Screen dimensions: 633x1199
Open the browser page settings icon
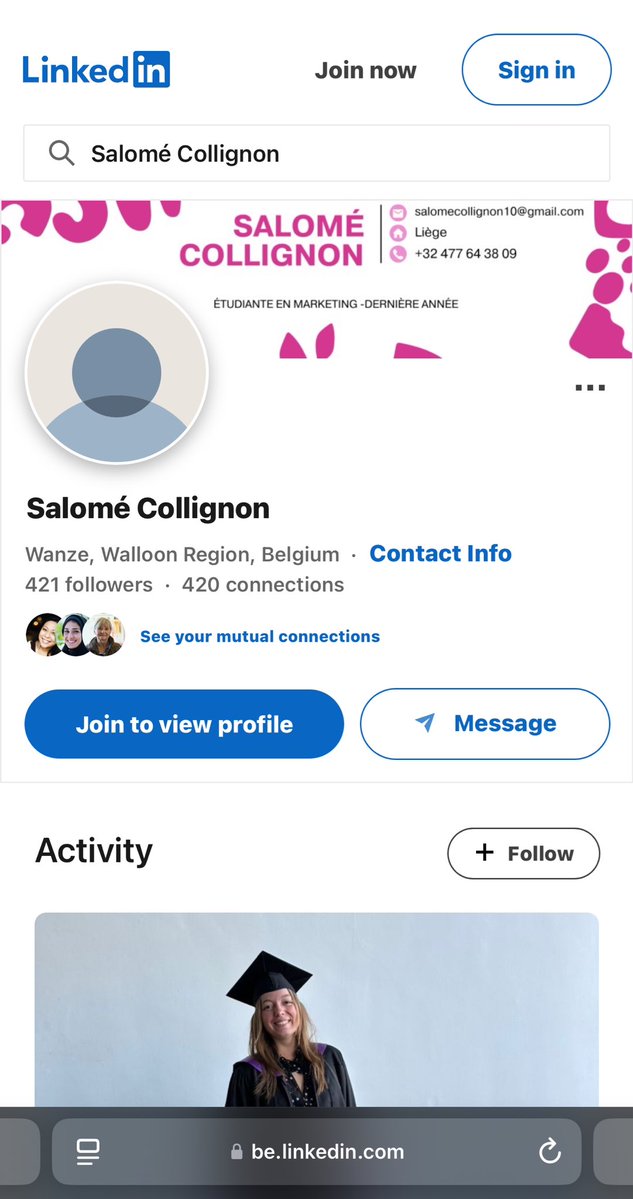coord(88,1152)
